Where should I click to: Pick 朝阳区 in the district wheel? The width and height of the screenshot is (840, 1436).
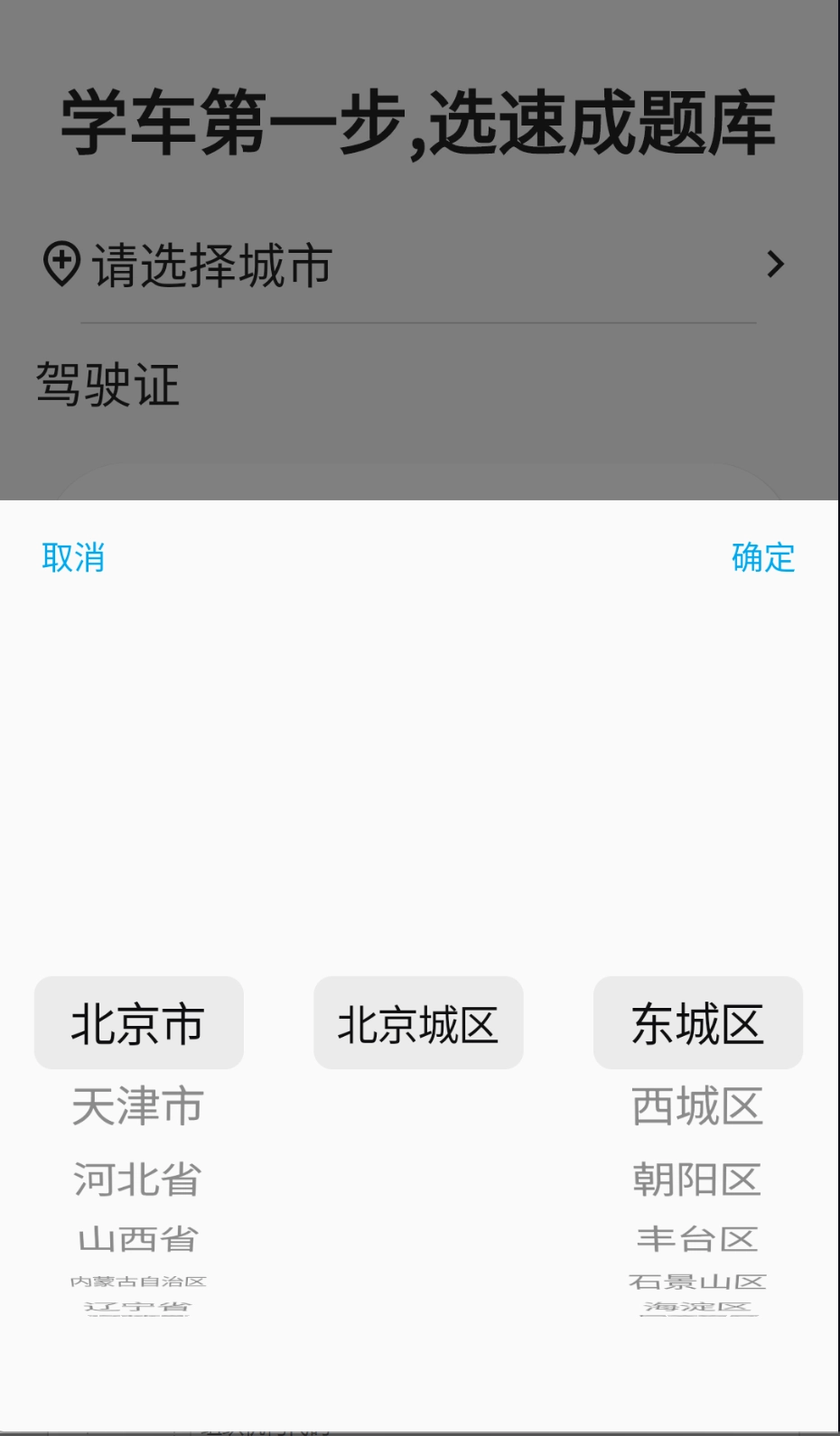[697, 1178]
